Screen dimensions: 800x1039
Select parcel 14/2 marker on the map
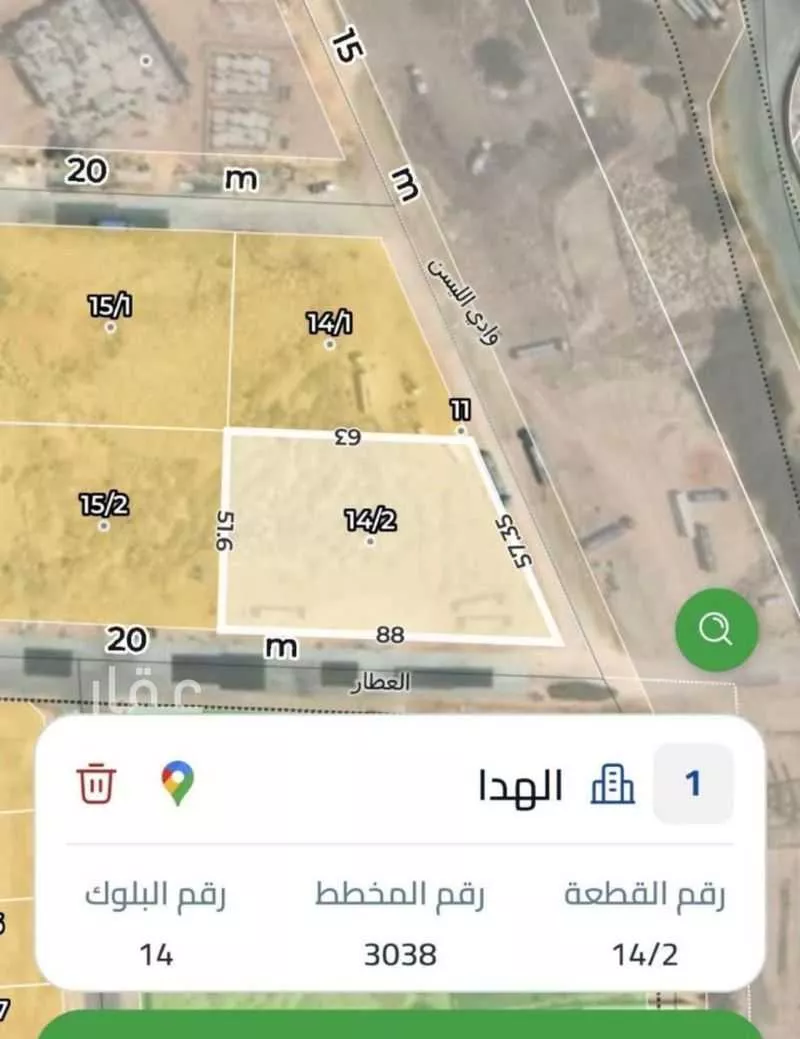371,523
